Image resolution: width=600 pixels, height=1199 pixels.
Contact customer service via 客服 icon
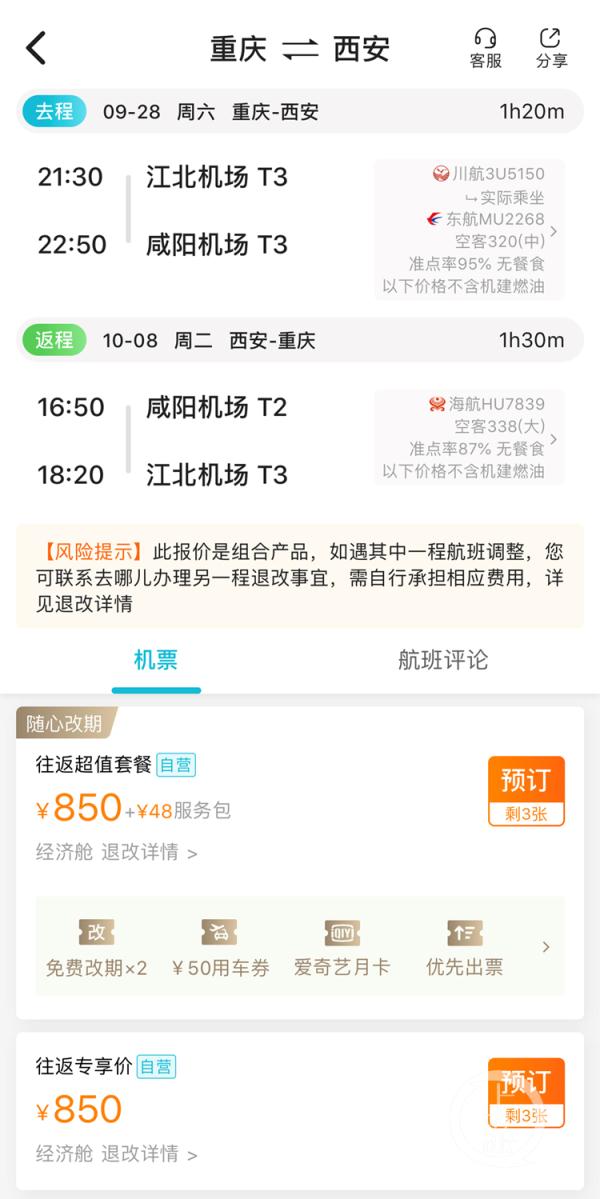tap(485, 48)
